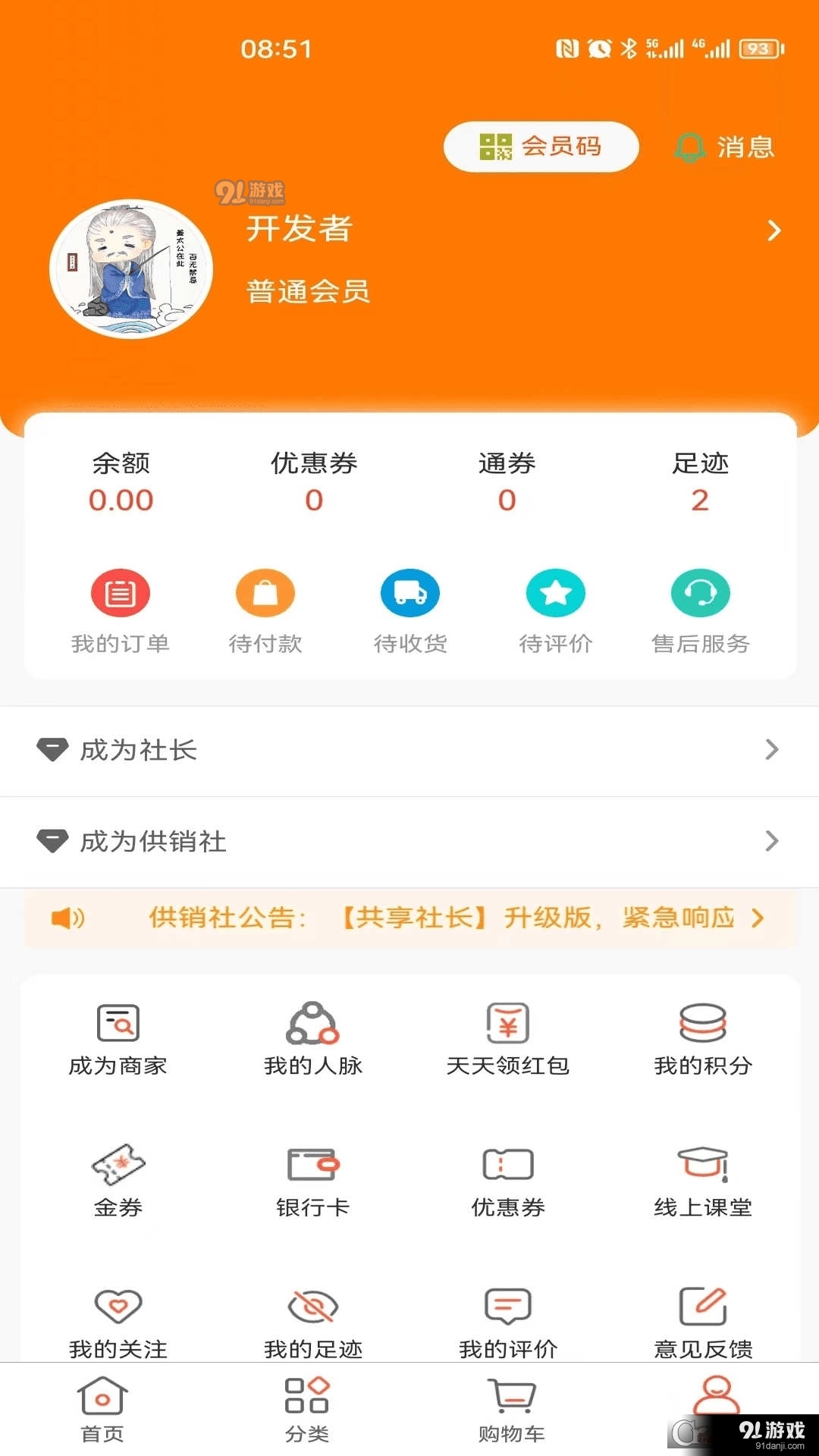Open profile details via right chevron

pyautogui.click(x=773, y=230)
